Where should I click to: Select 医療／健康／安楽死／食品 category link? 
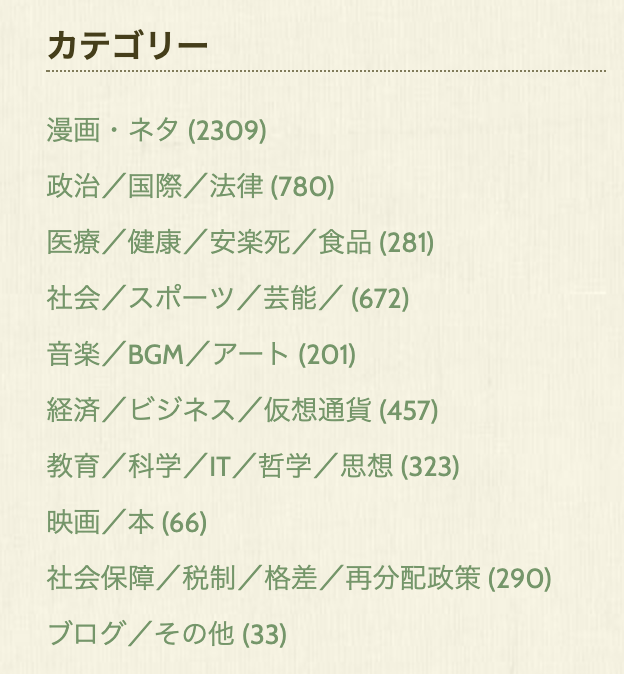point(209,242)
